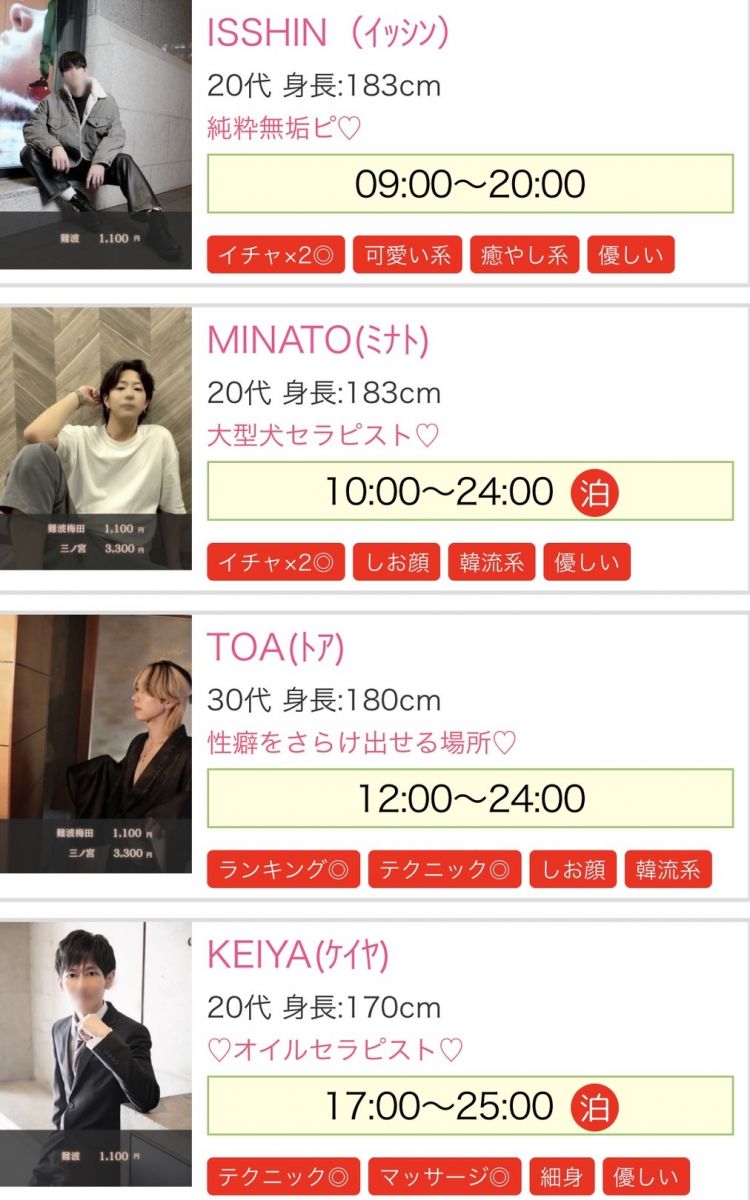Open the TOA(トア) name link
This screenshot has width=750, height=1200.
coord(275,648)
